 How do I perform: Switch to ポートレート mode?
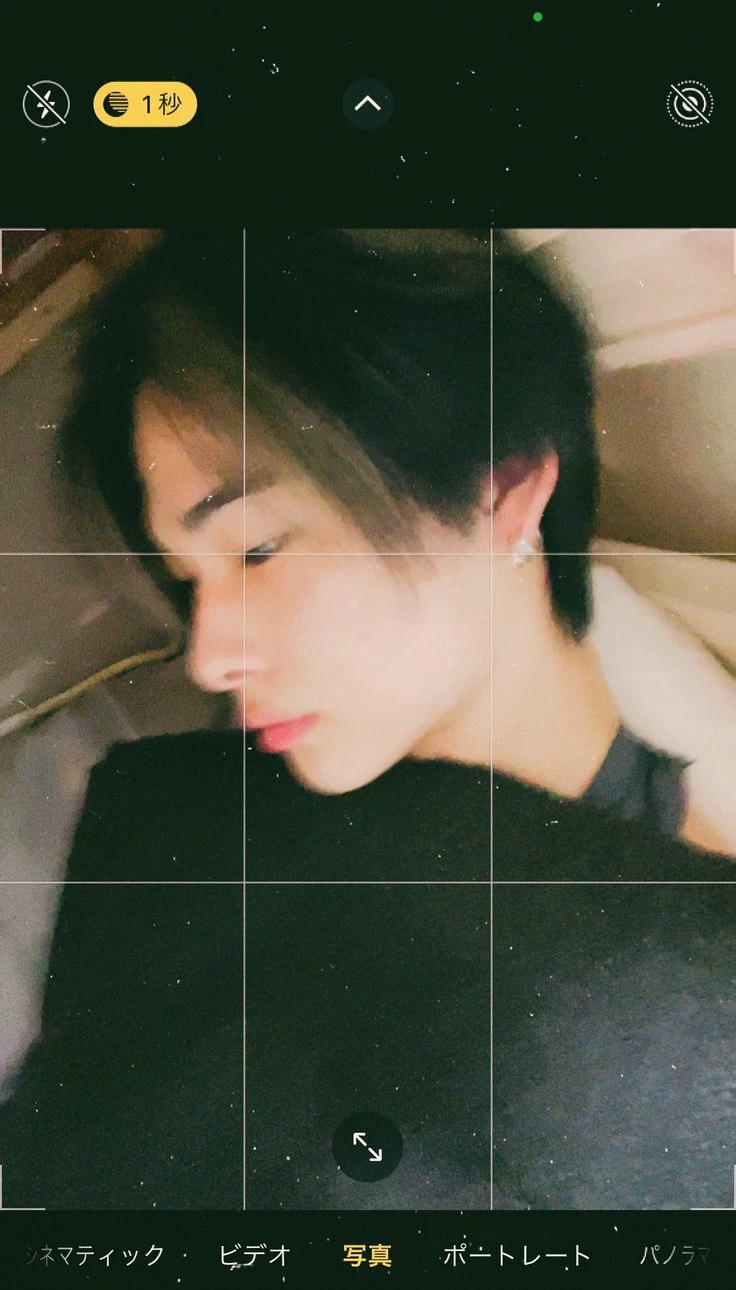point(516,1255)
